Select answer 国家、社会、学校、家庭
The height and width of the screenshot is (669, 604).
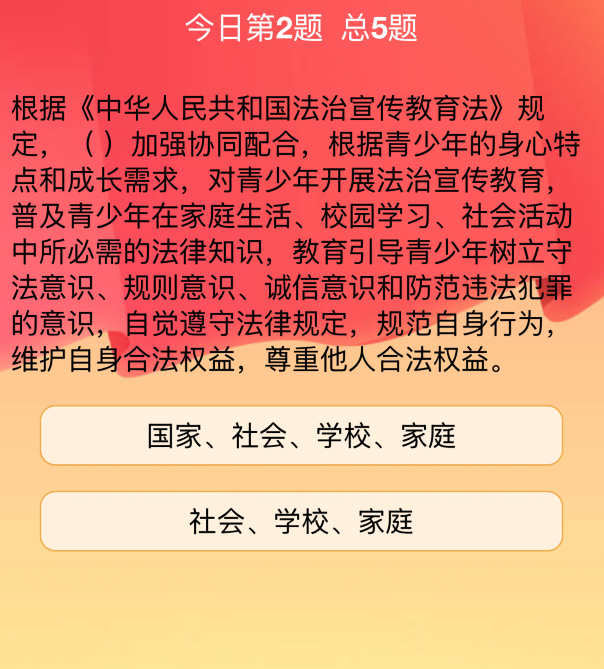click(x=301, y=436)
